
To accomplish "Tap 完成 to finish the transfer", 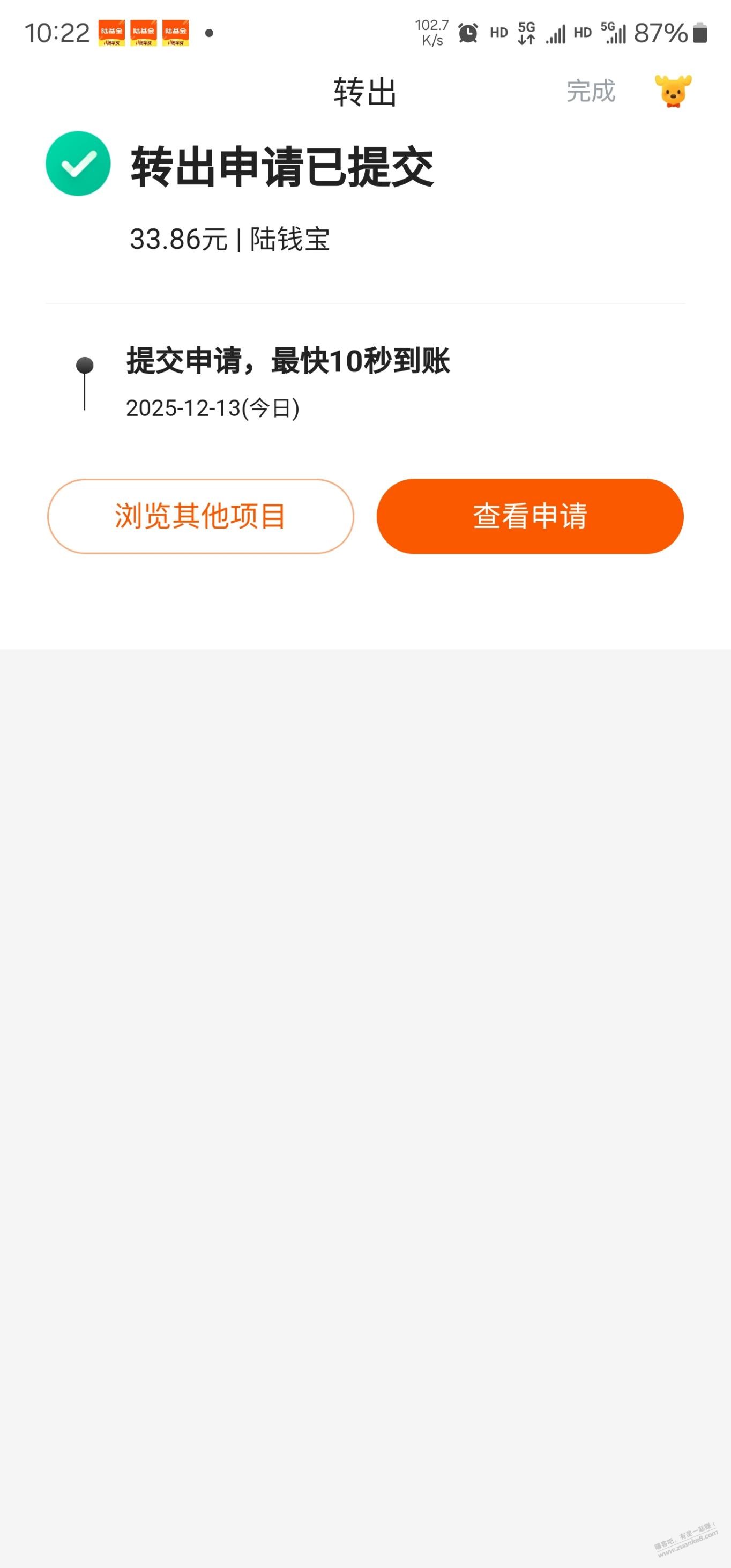I will [x=591, y=91].
